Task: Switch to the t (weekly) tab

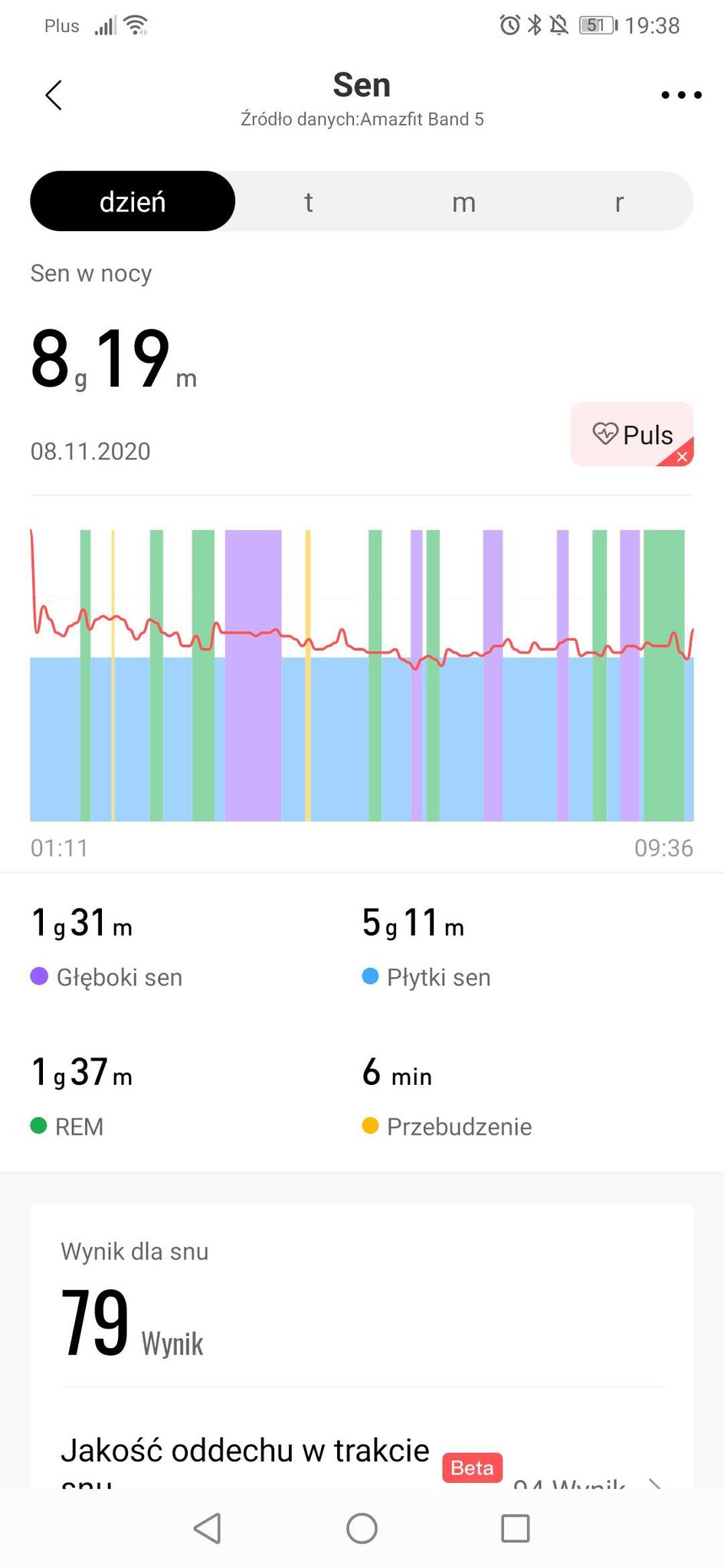Action: pos(309,202)
